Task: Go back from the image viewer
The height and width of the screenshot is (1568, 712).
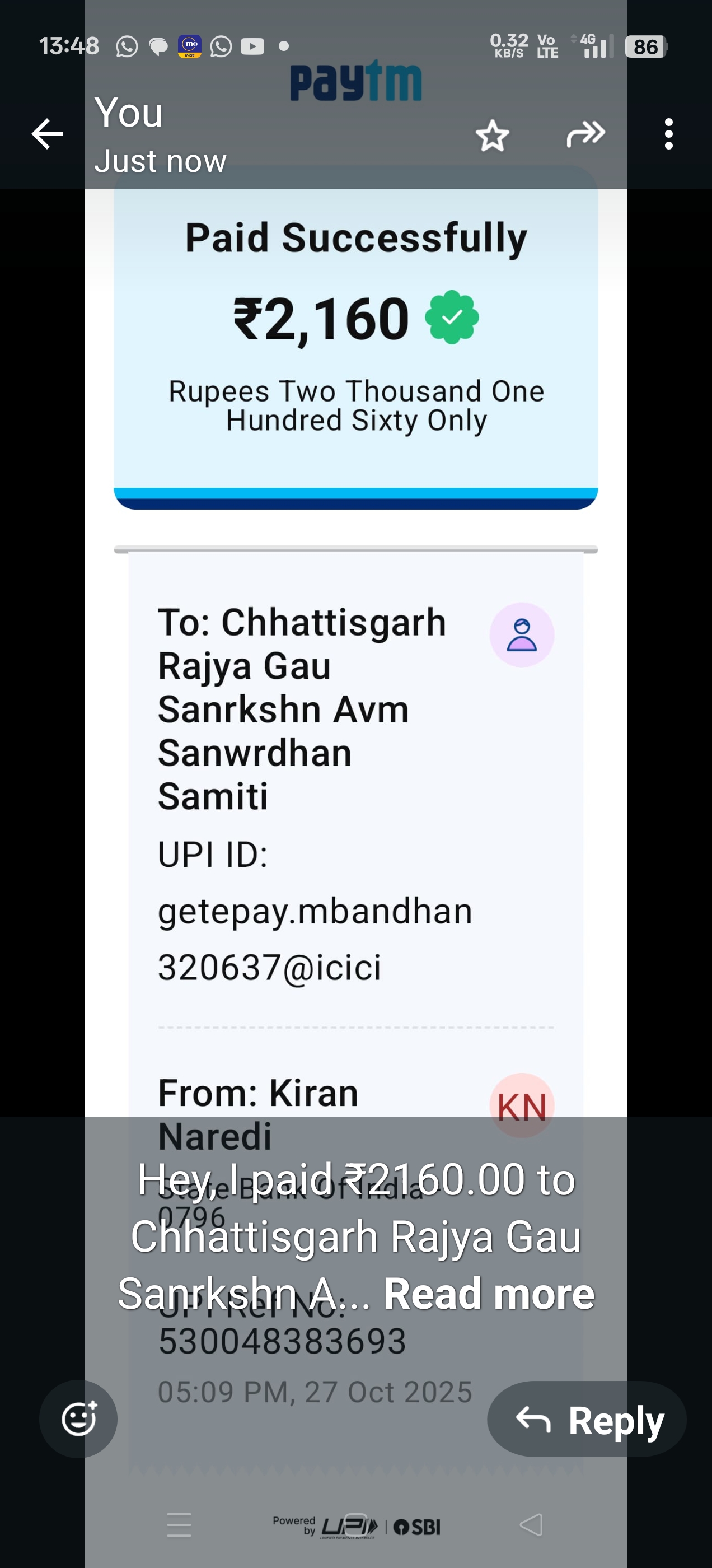Action: point(48,134)
